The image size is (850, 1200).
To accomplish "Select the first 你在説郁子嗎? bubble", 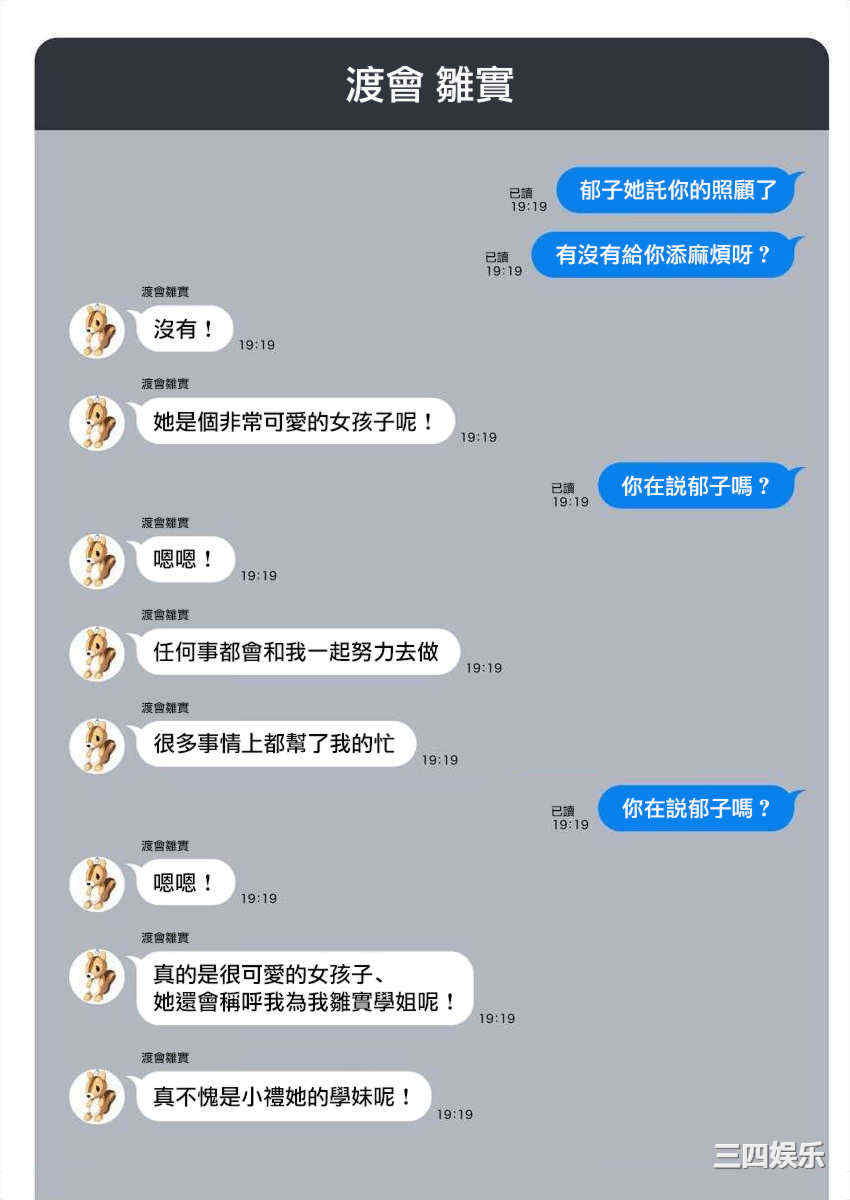I will coord(694,485).
